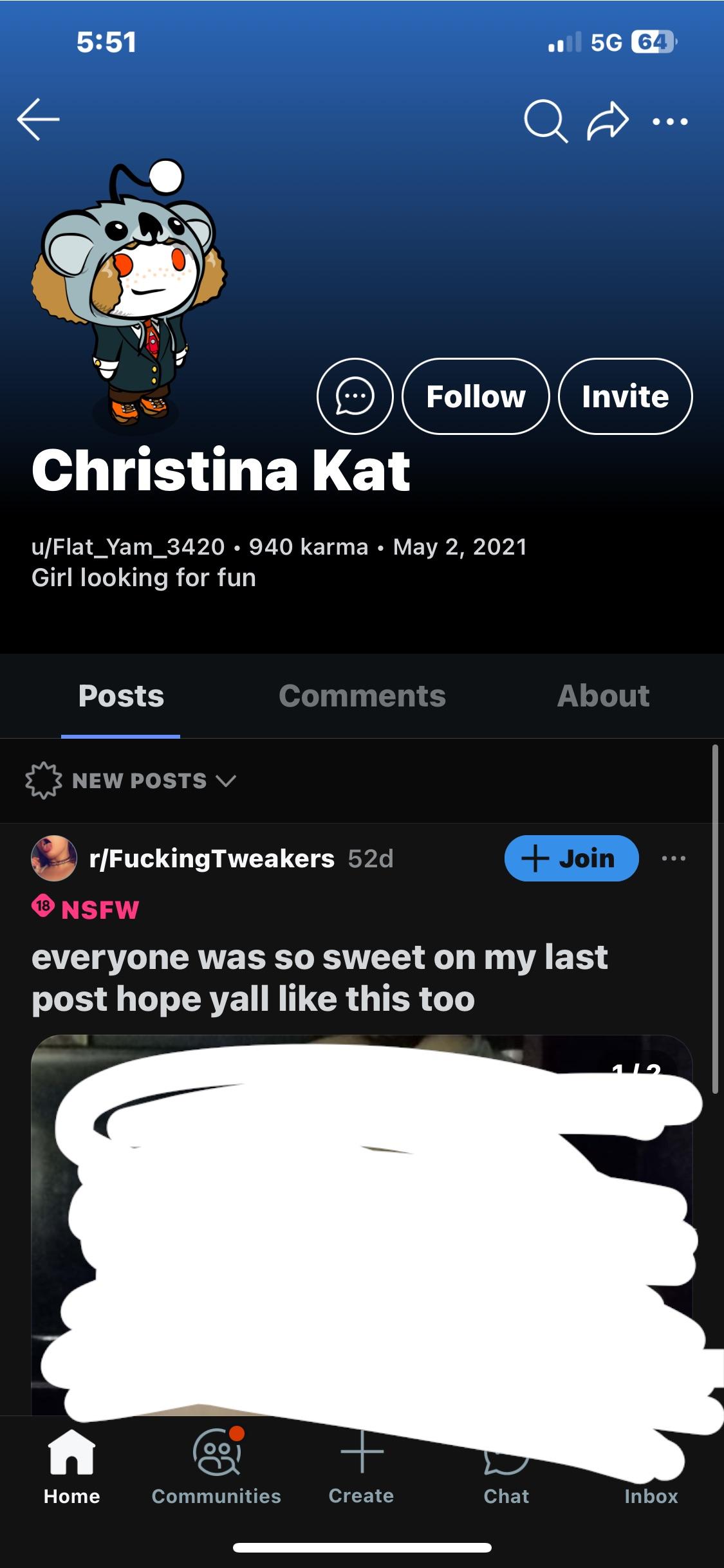Open the Communities tab

(216, 1468)
